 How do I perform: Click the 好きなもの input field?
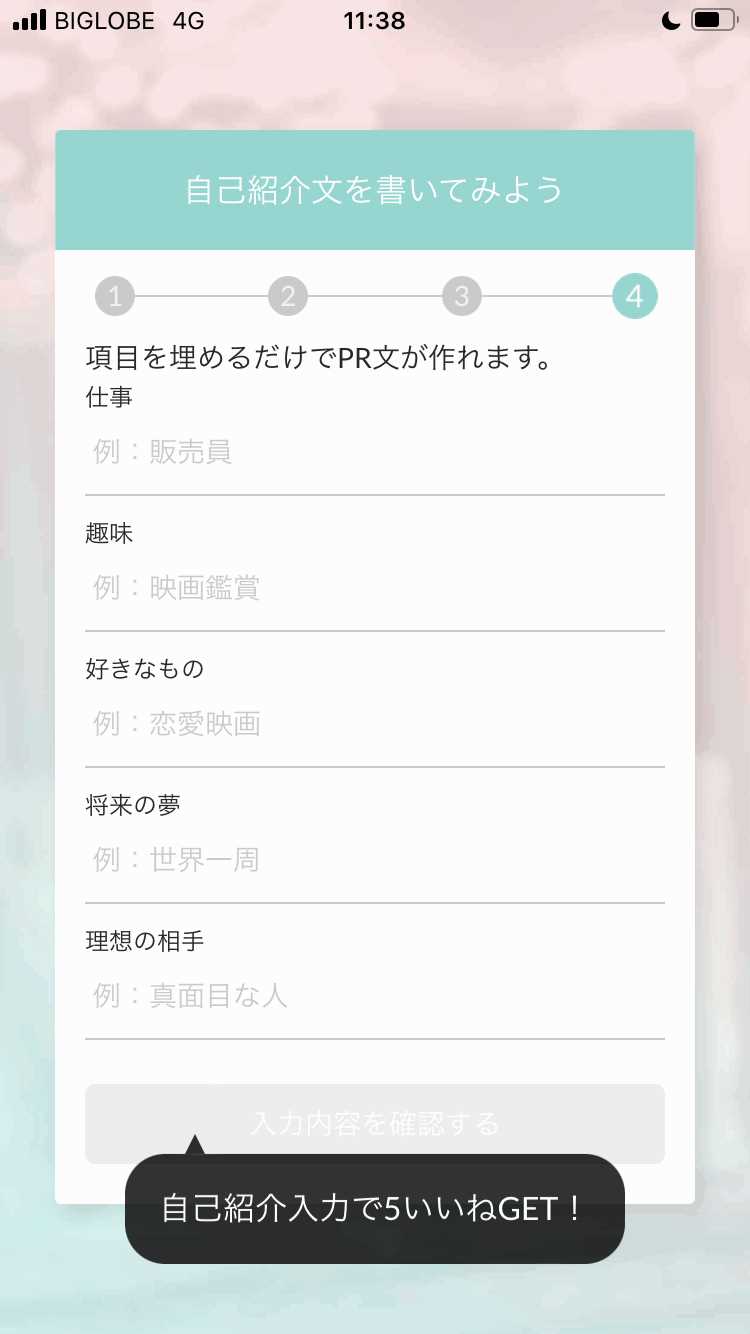(x=375, y=724)
